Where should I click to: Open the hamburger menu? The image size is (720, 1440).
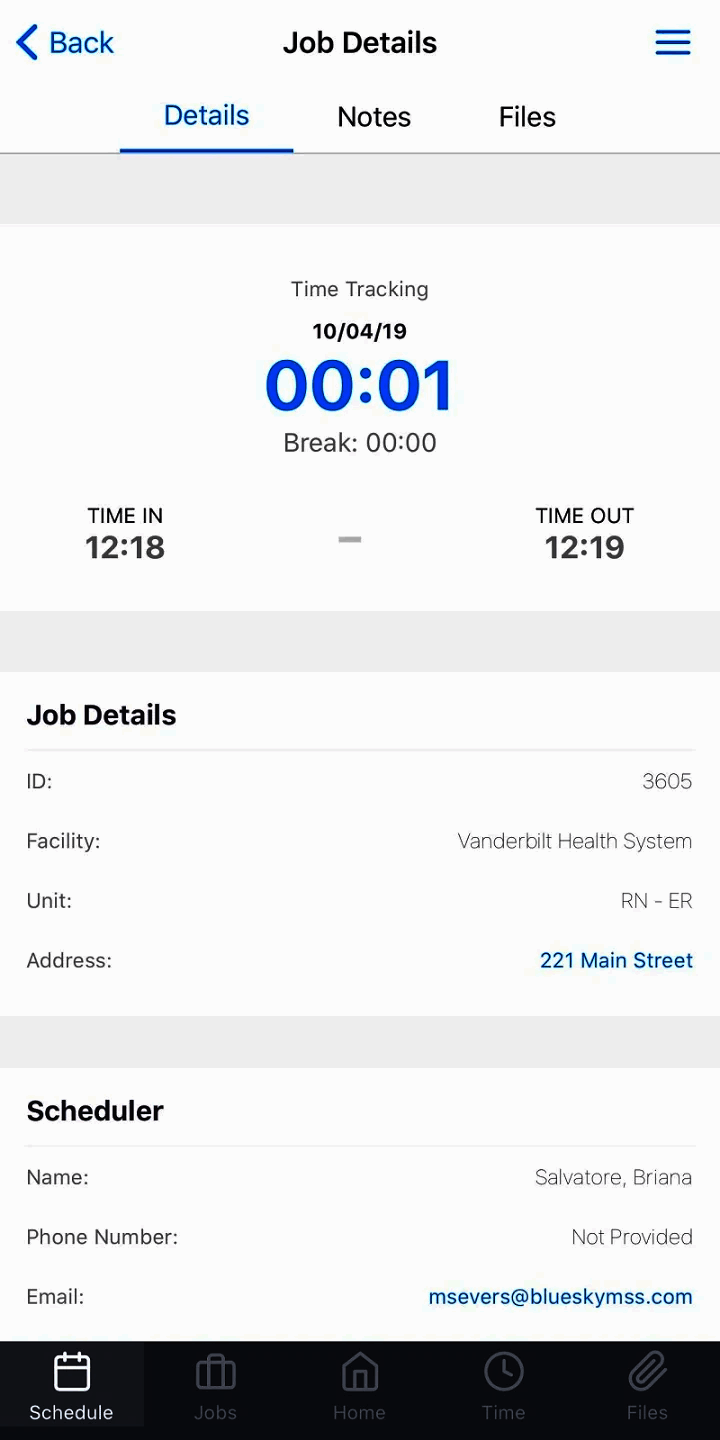(x=673, y=42)
